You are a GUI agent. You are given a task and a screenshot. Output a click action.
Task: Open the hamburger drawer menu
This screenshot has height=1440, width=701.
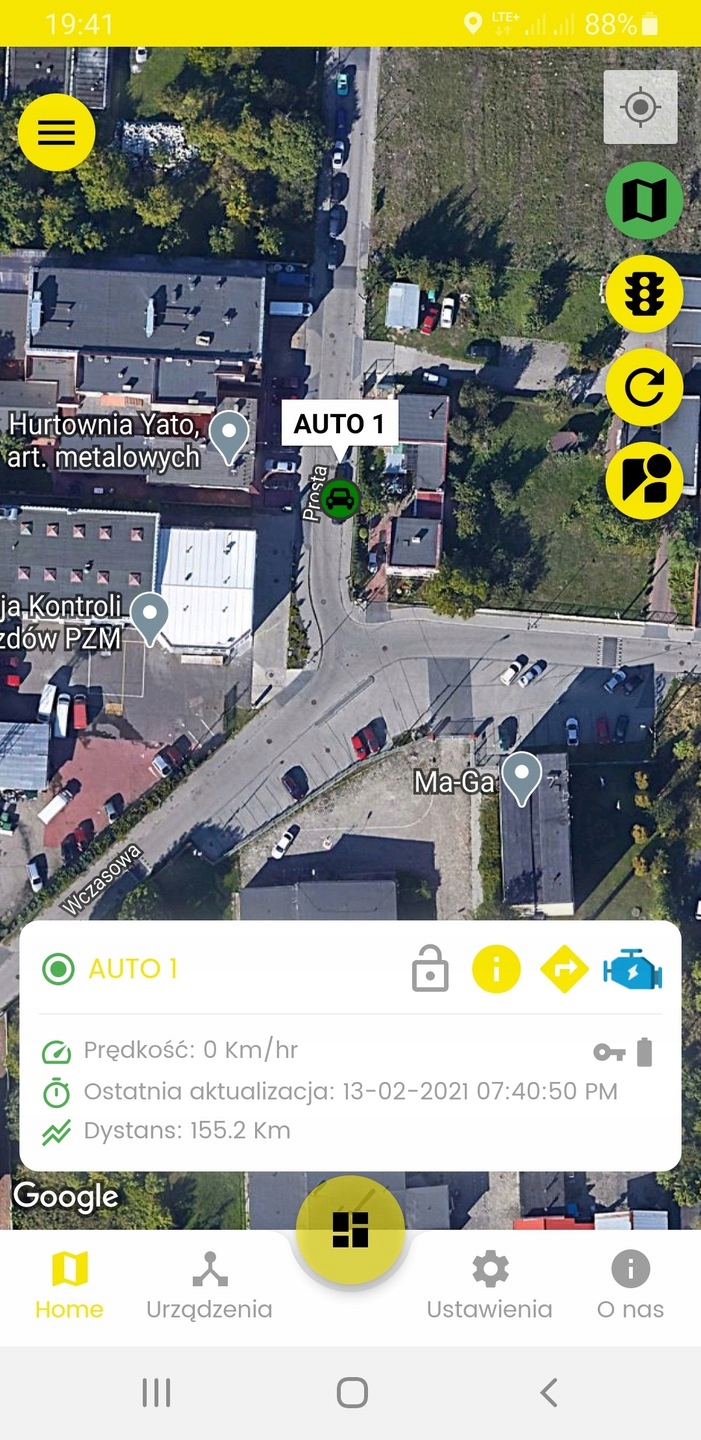tap(56, 132)
